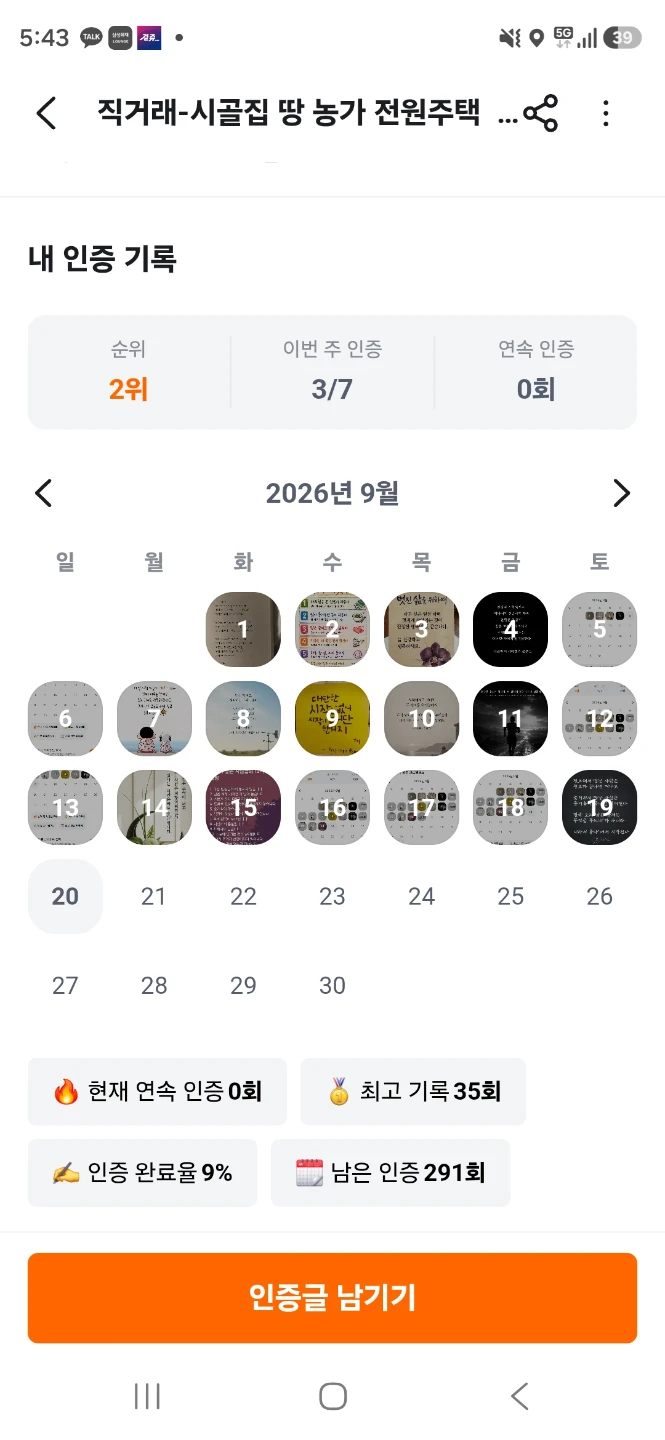Open the September 7 certification photo

pos(154,718)
